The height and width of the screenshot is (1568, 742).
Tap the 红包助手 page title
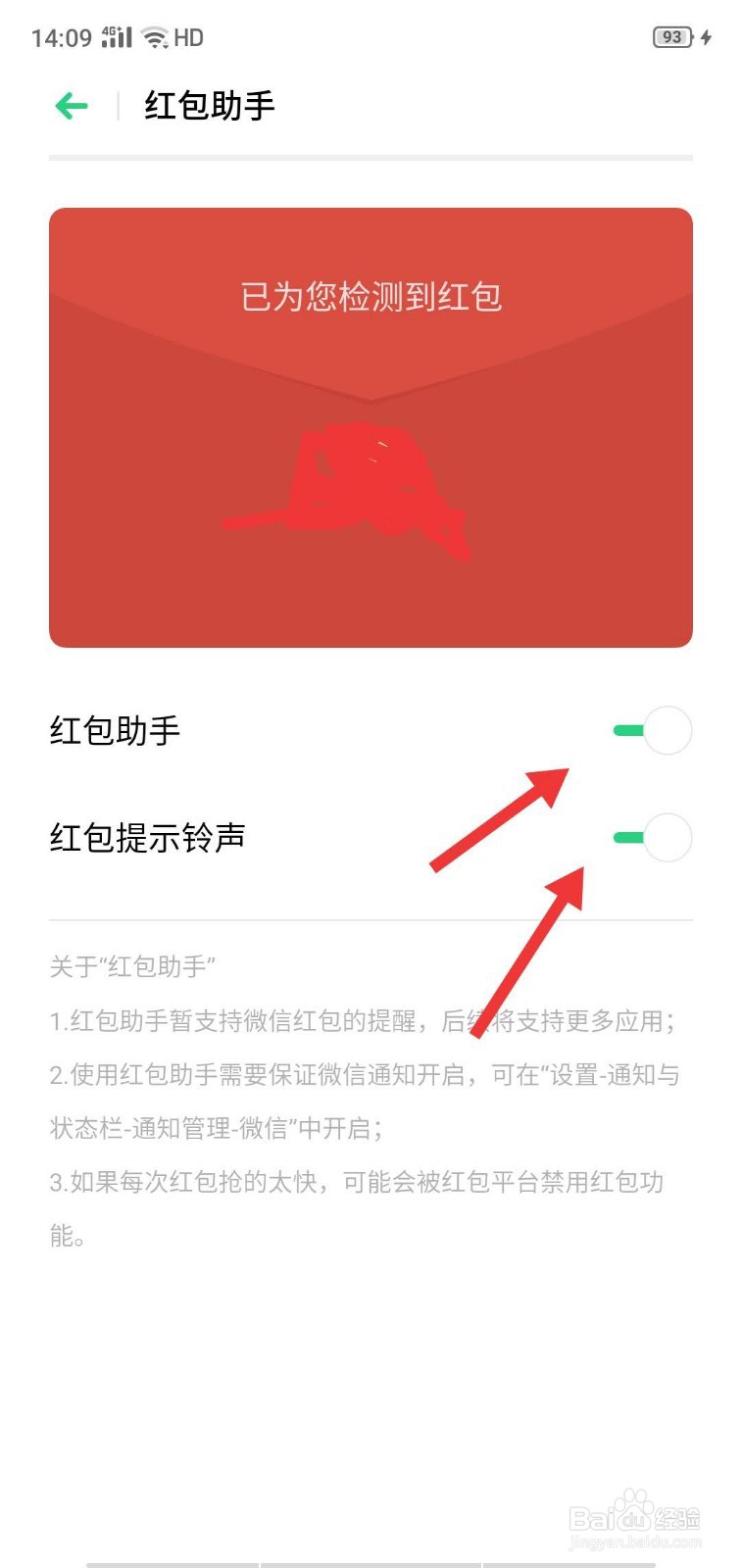click(x=210, y=106)
